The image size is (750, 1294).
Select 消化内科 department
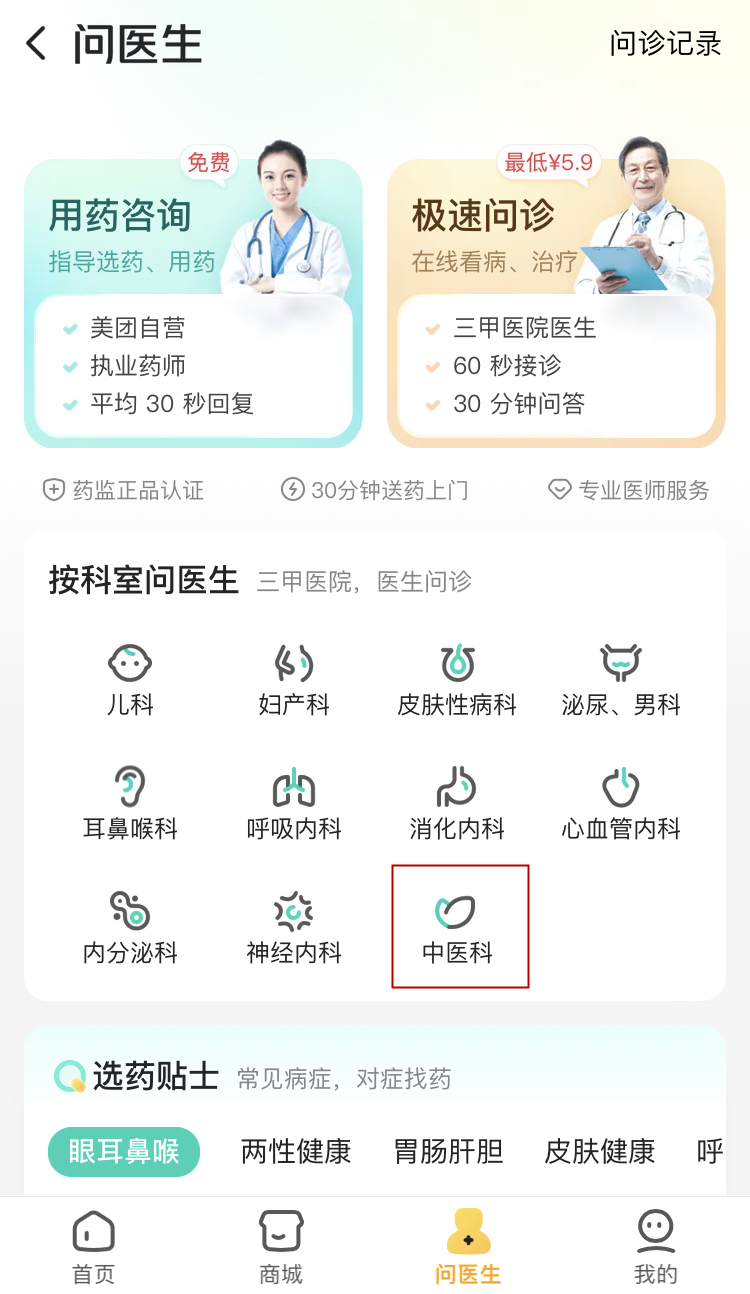pyautogui.click(x=457, y=804)
